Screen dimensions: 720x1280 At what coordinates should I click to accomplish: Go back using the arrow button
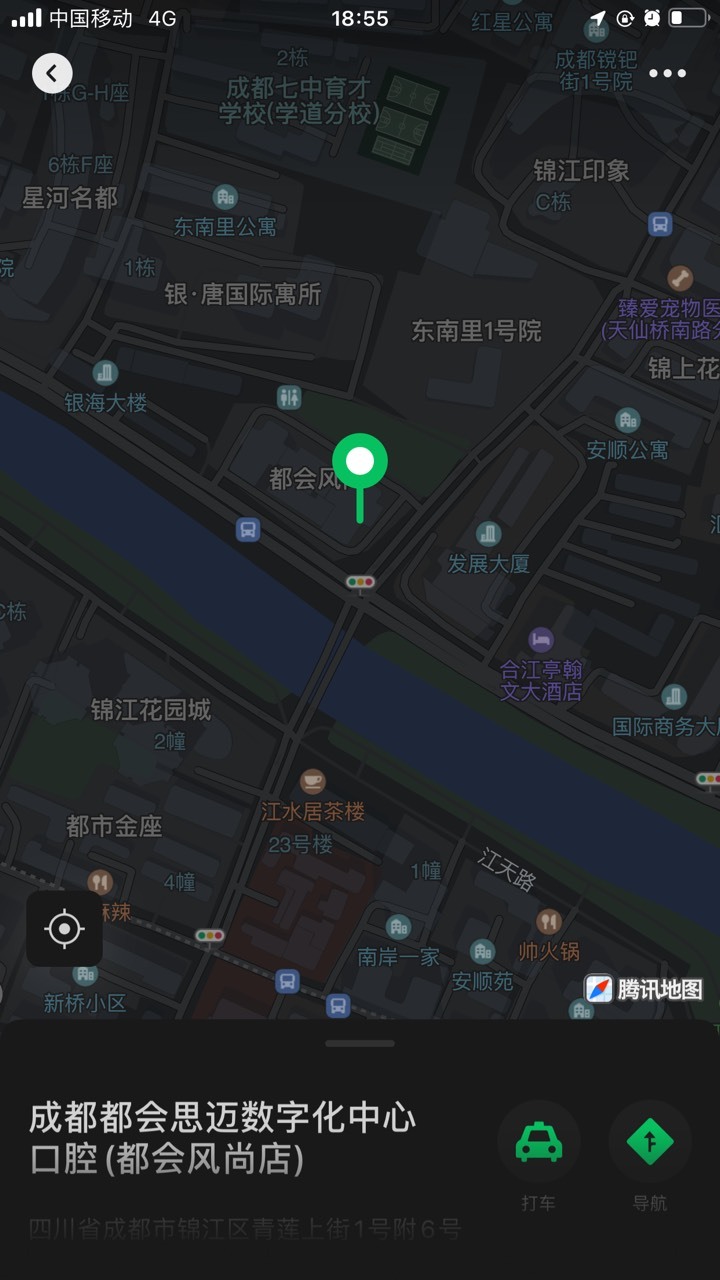click(52, 73)
